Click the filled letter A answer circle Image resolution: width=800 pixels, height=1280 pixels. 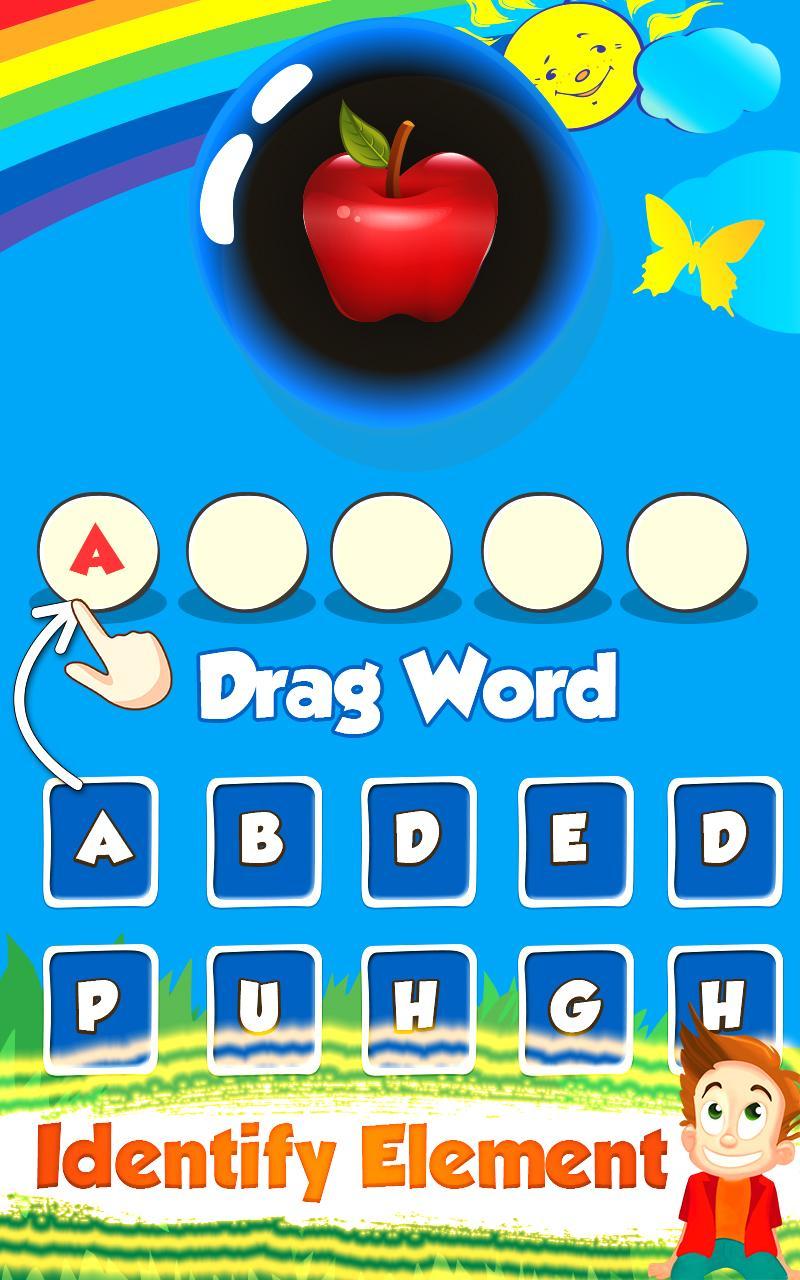coord(95,545)
